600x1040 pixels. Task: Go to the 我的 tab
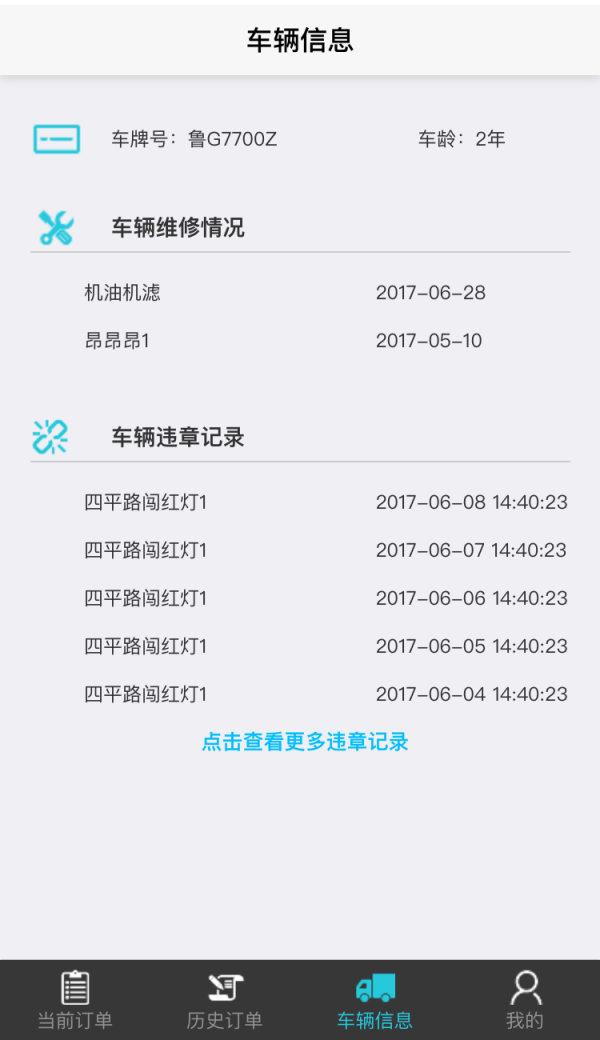525,1000
